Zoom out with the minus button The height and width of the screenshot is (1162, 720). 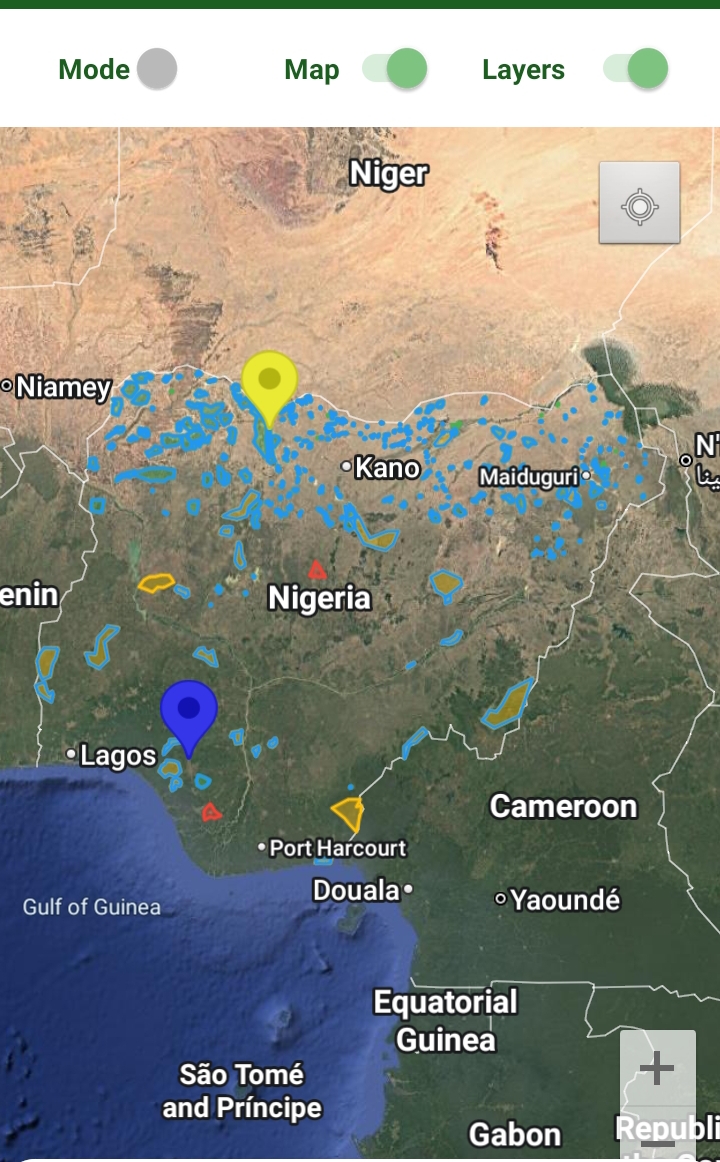[x=657, y=1142]
